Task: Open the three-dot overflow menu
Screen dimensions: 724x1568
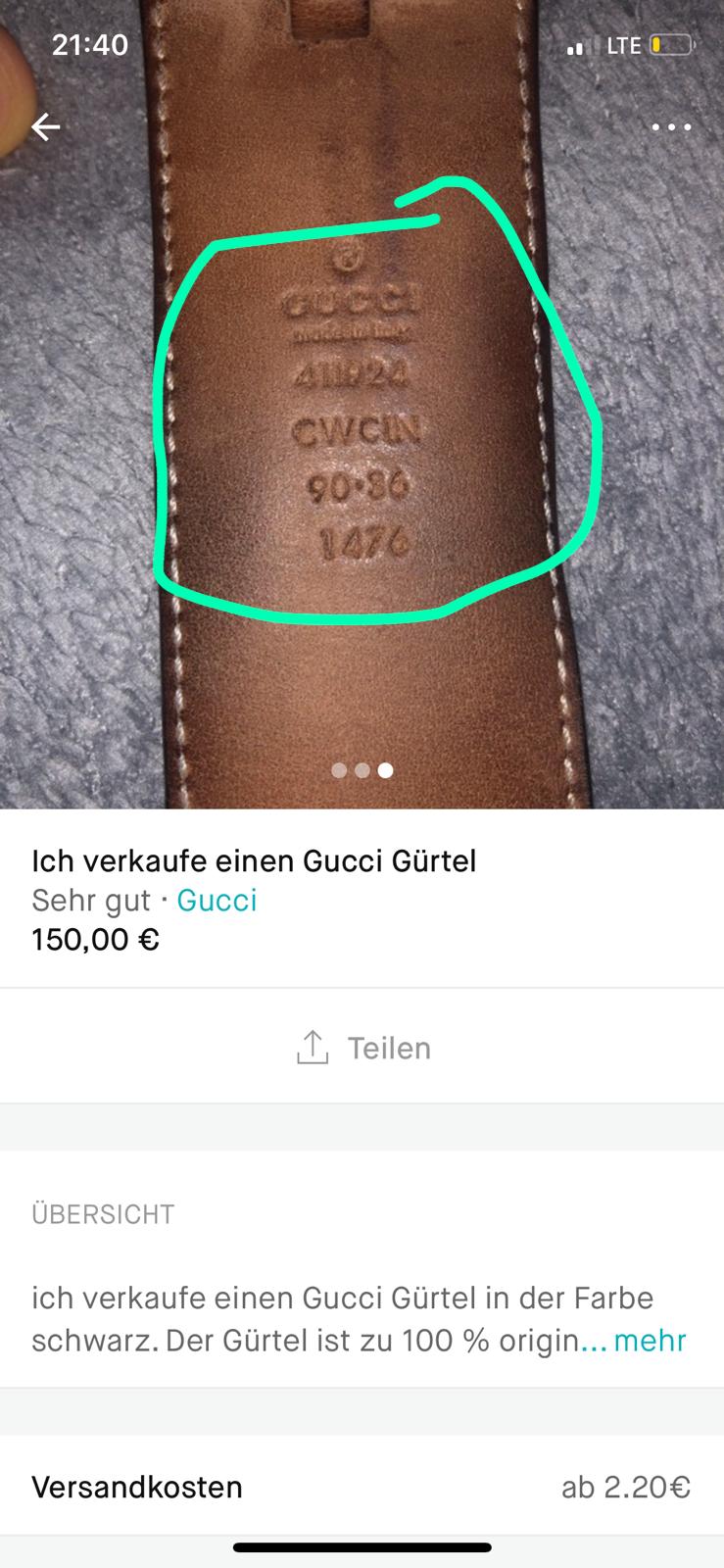Action: tap(671, 126)
